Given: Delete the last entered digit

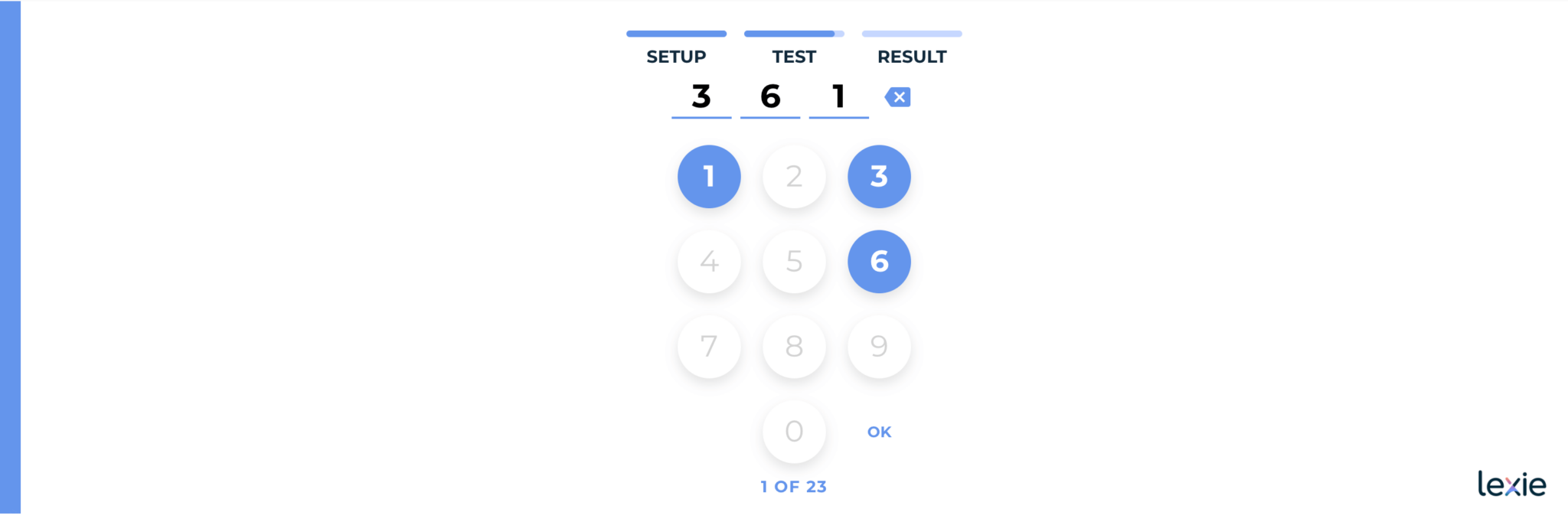Looking at the screenshot, I should click(x=897, y=97).
